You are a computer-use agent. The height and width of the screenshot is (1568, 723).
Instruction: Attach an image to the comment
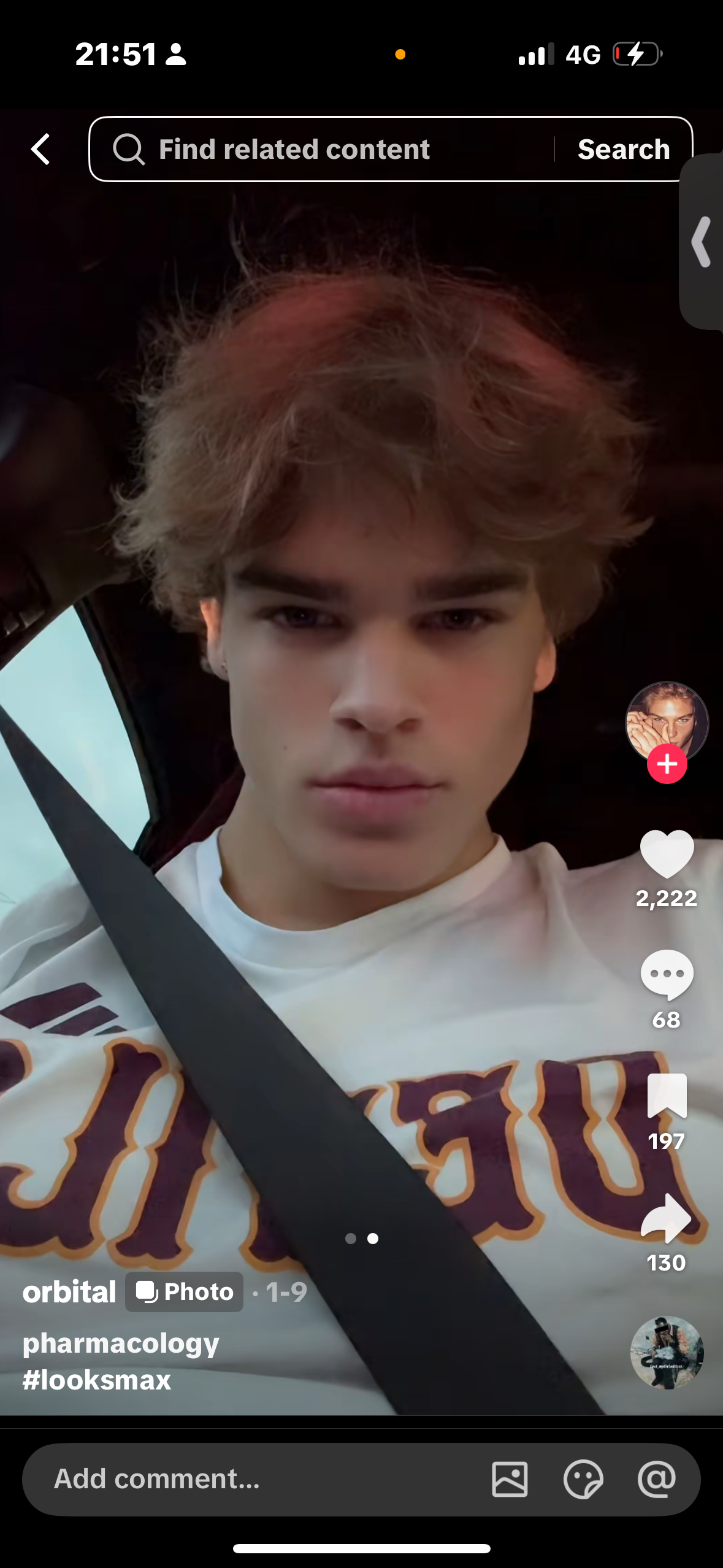click(510, 1479)
